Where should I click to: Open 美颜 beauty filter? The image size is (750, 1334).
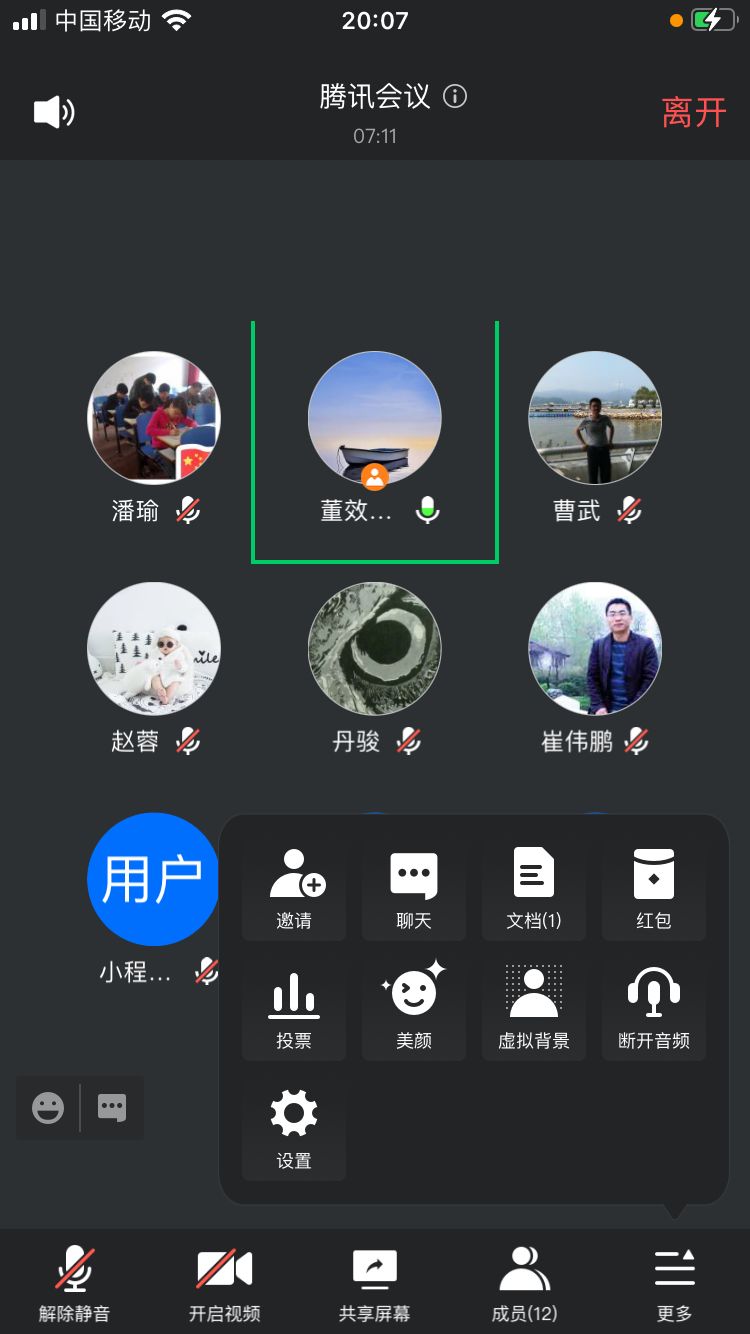[x=414, y=1009]
